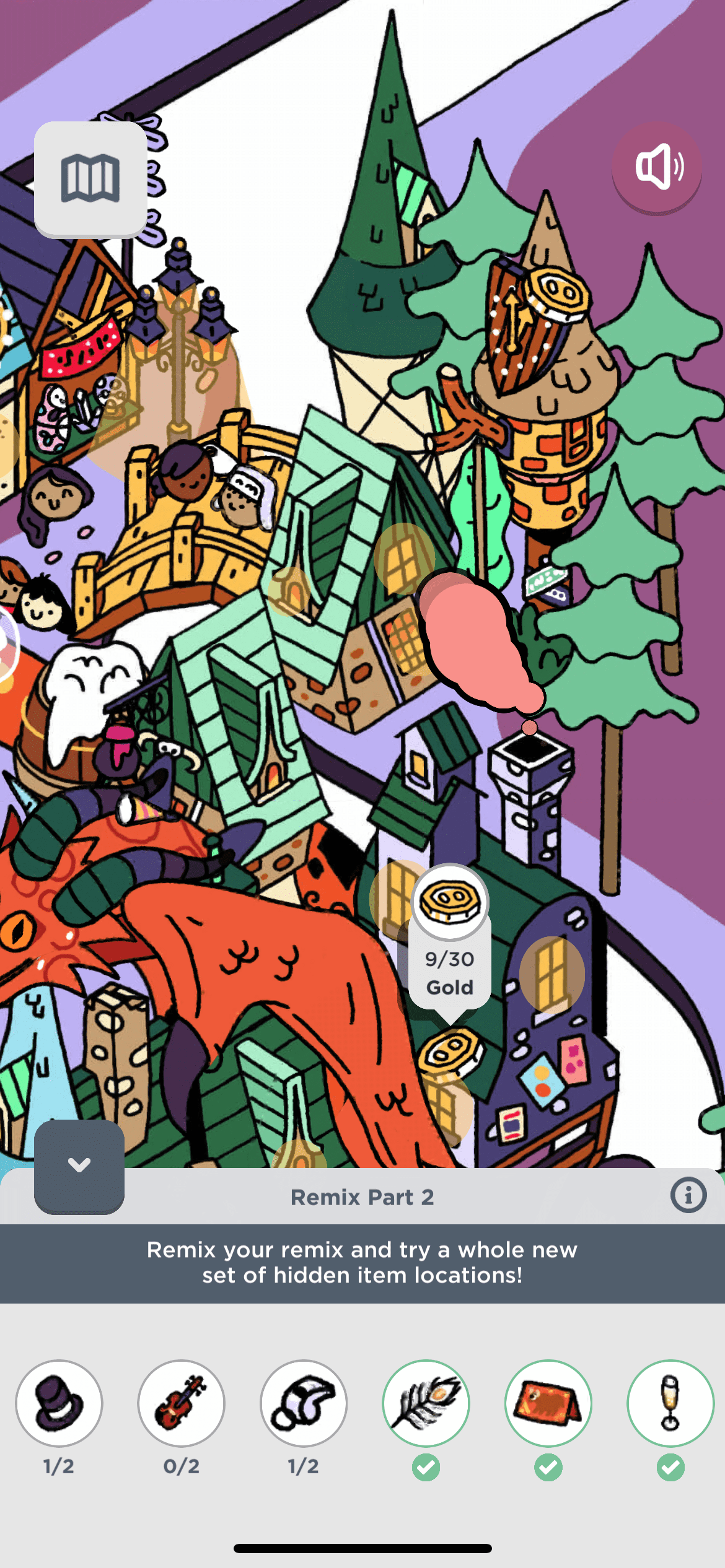Mute the game sound

tap(657, 167)
